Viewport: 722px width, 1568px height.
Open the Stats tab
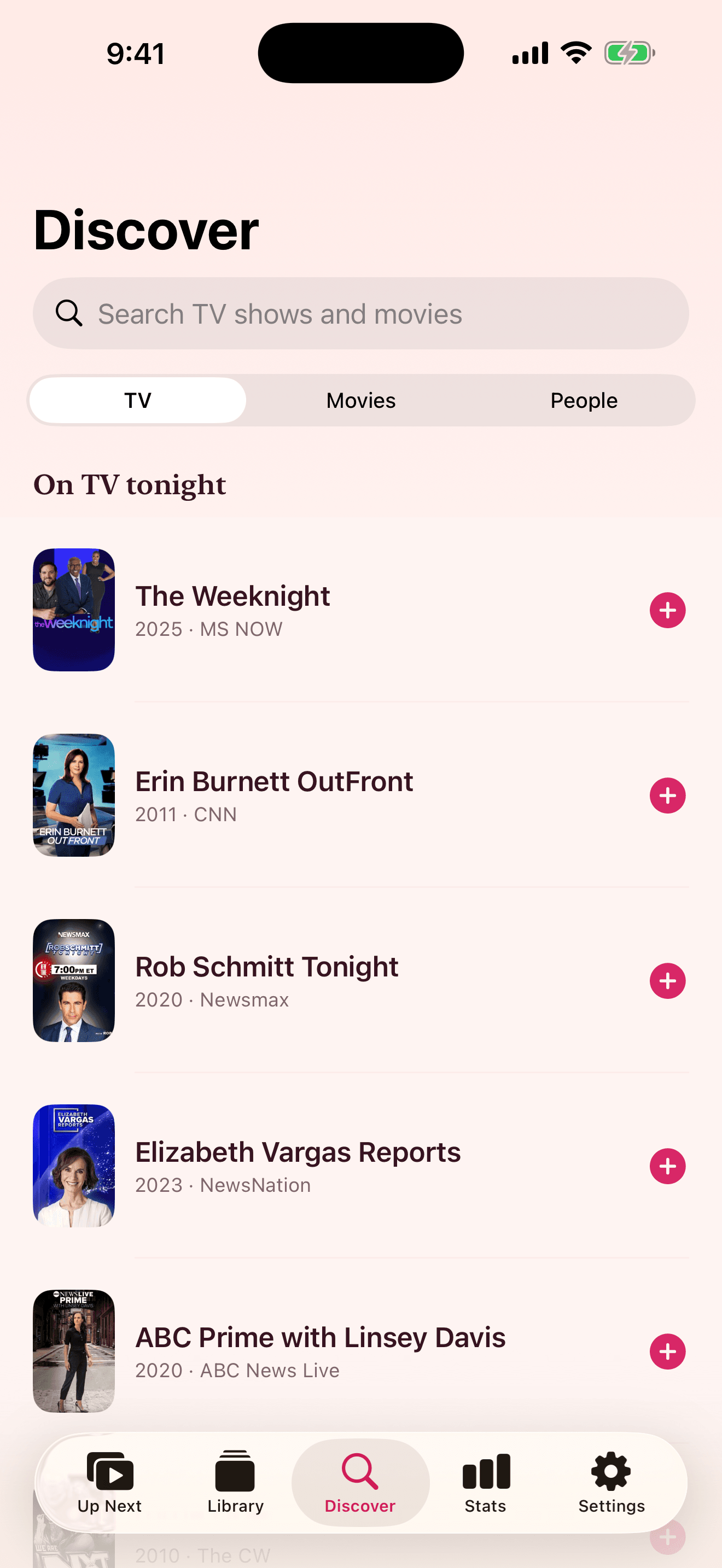coord(486,1483)
